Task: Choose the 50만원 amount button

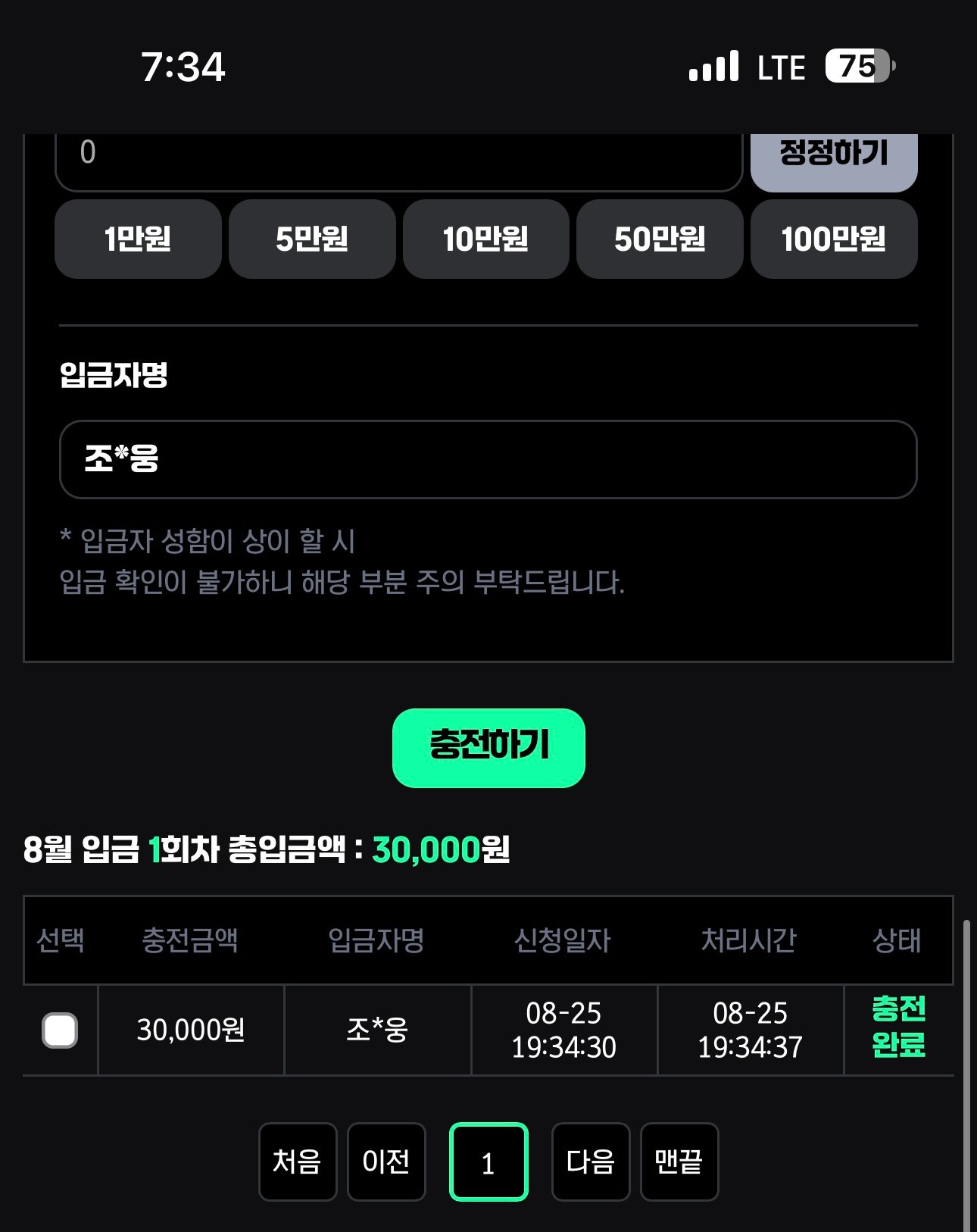Action: click(660, 239)
